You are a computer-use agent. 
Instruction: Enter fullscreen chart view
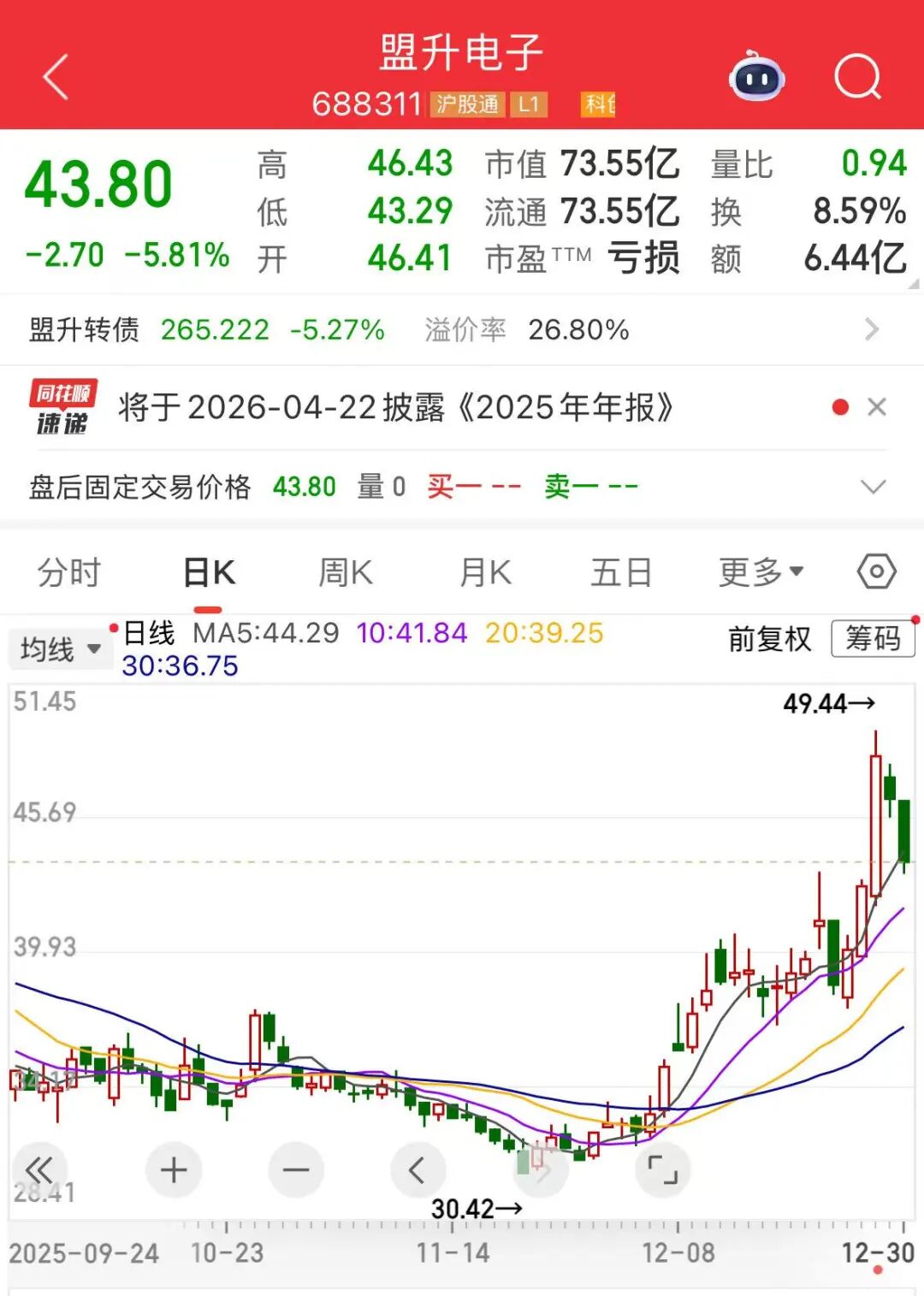663,1169
